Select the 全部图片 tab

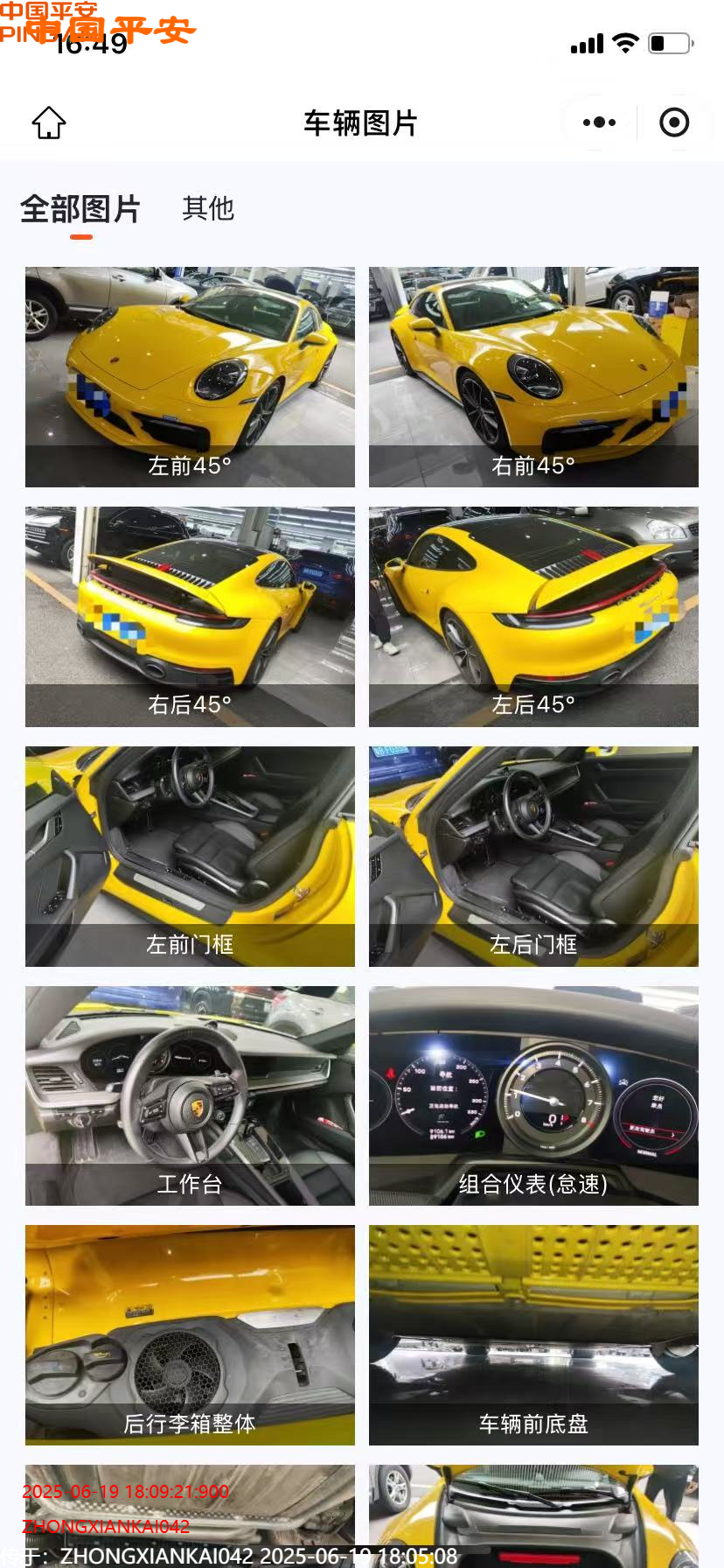coord(80,210)
